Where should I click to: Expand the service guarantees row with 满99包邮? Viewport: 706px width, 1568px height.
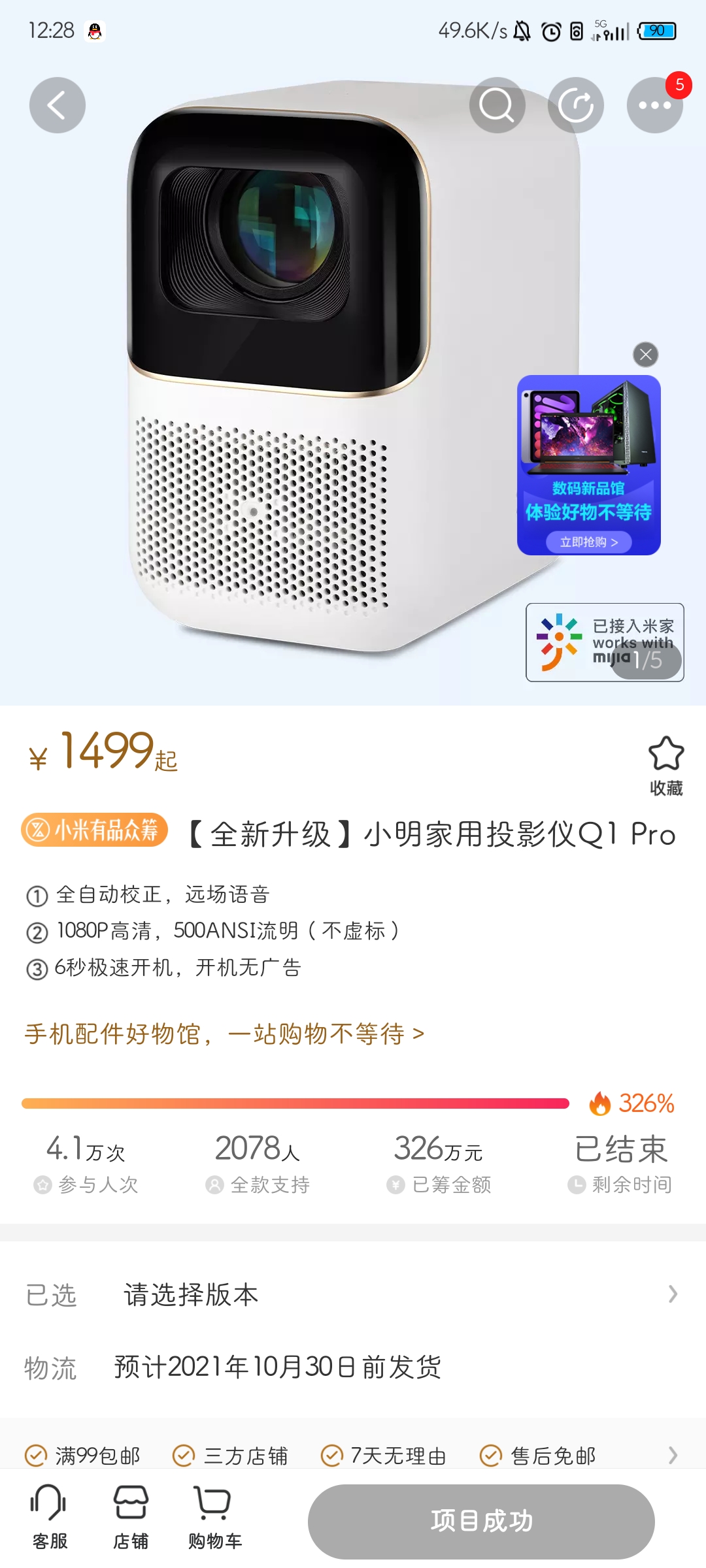coord(353,1455)
